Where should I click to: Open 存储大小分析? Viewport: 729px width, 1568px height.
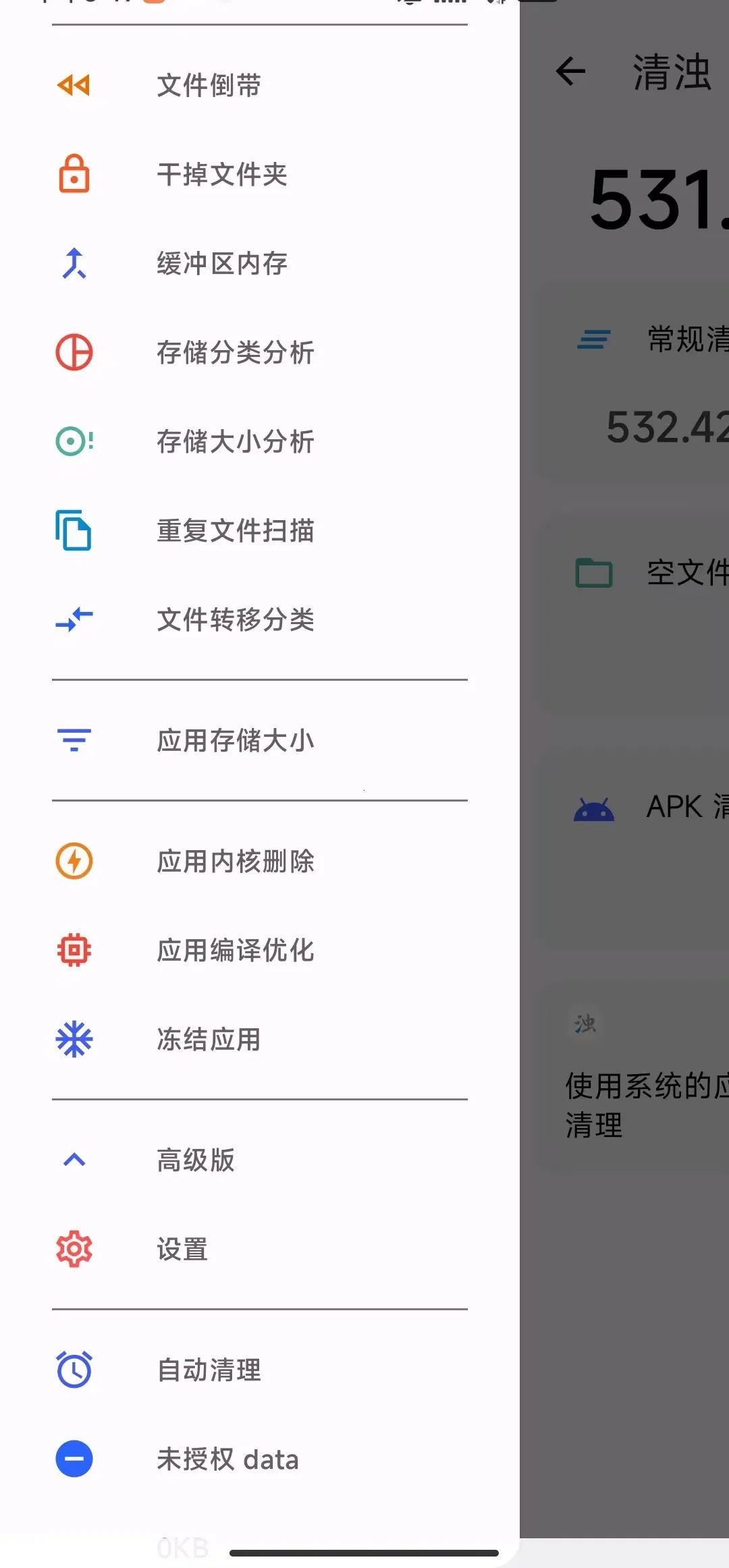coord(236,442)
